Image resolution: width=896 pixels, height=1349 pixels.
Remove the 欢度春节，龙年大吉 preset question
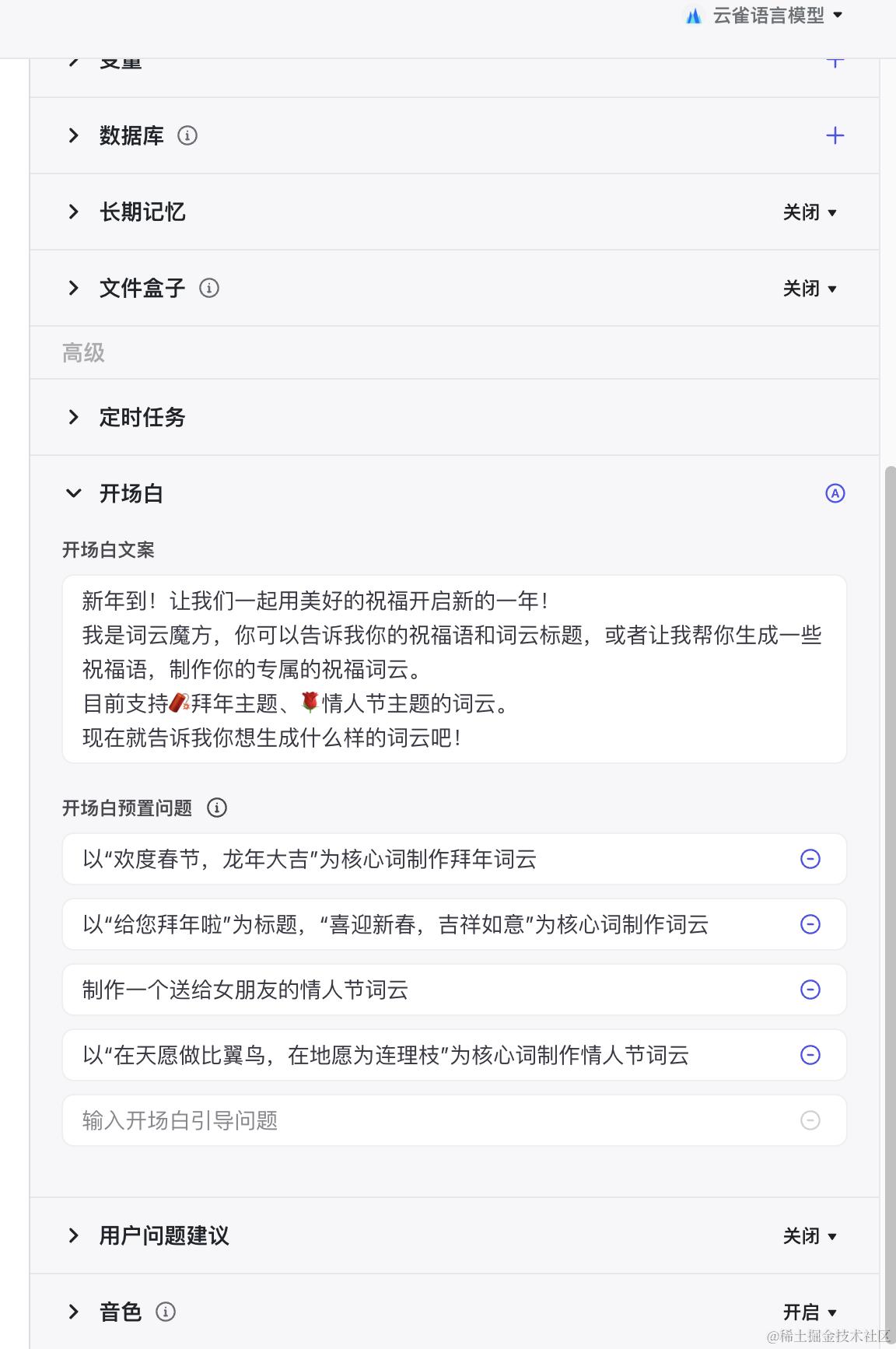click(810, 859)
